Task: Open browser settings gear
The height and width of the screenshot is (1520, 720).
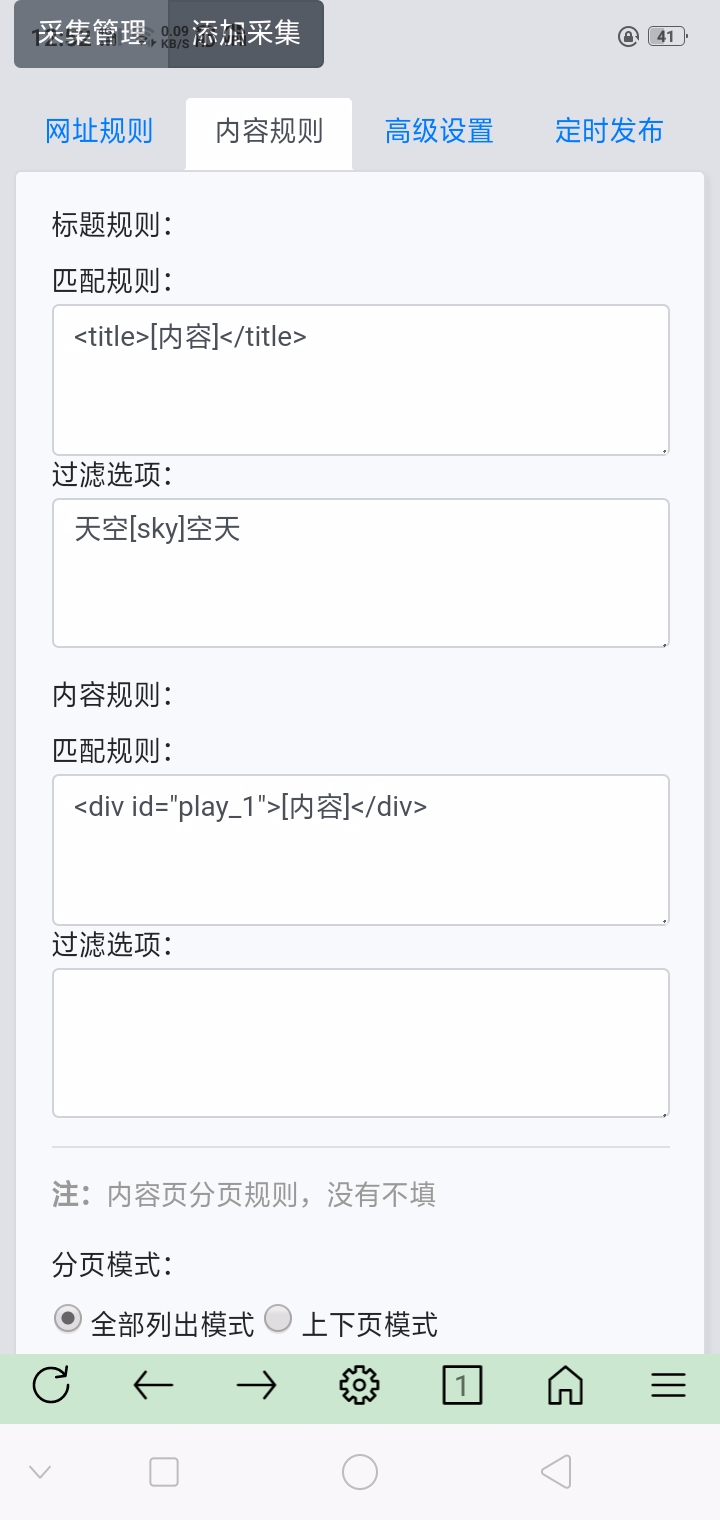Action: pos(360,1385)
